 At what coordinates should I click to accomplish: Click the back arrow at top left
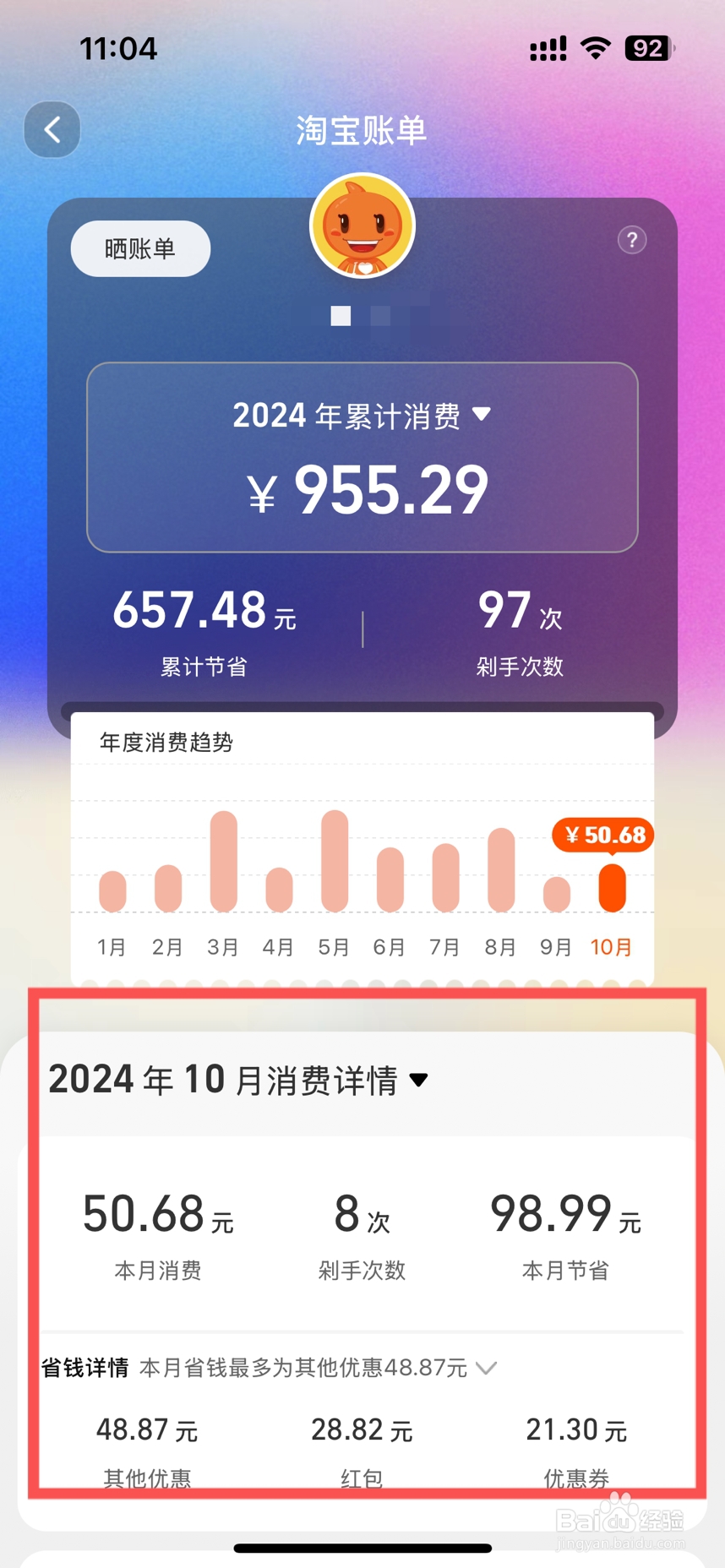tap(52, 130)
